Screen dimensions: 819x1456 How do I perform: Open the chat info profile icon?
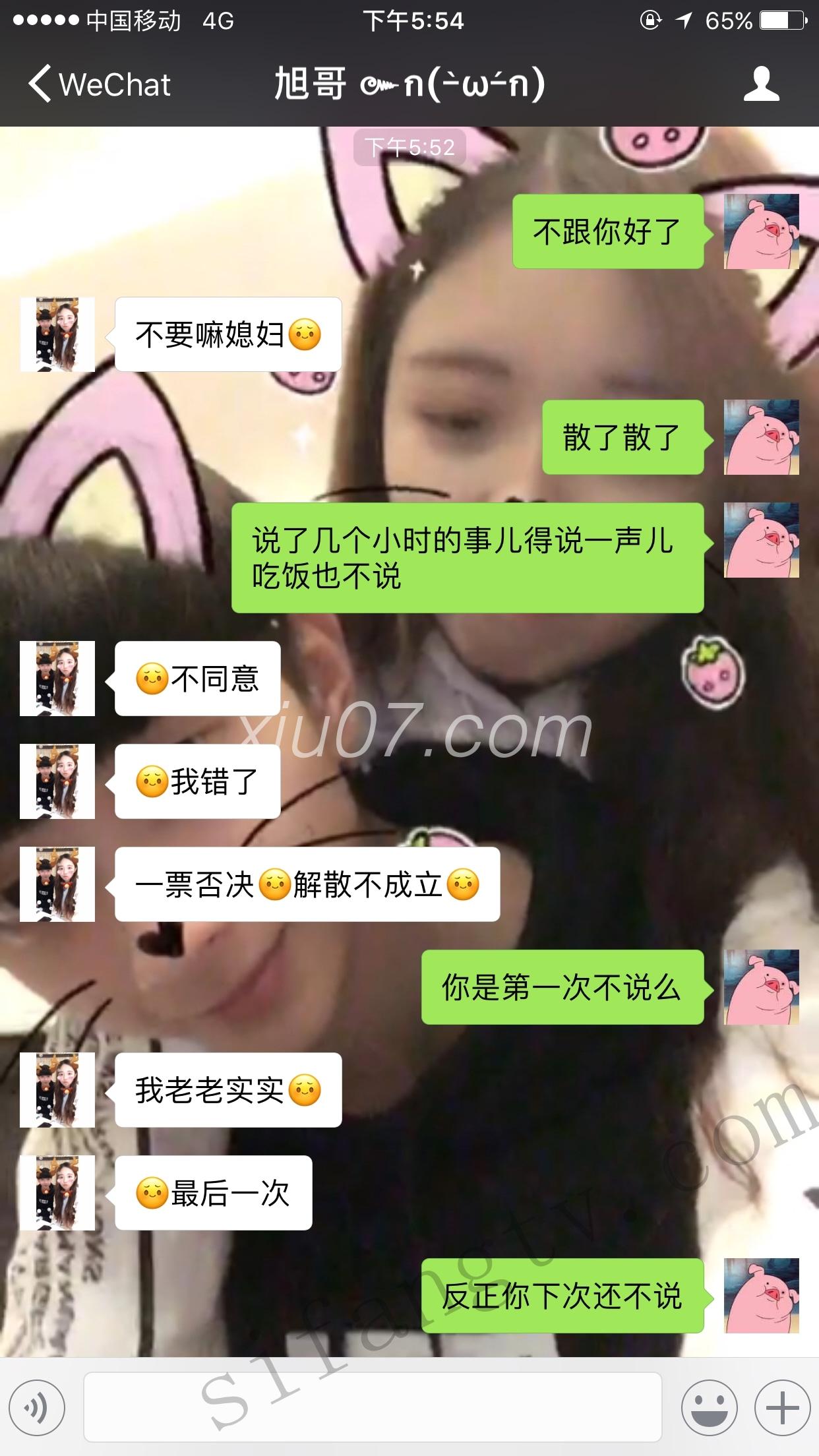click(762, 84)
